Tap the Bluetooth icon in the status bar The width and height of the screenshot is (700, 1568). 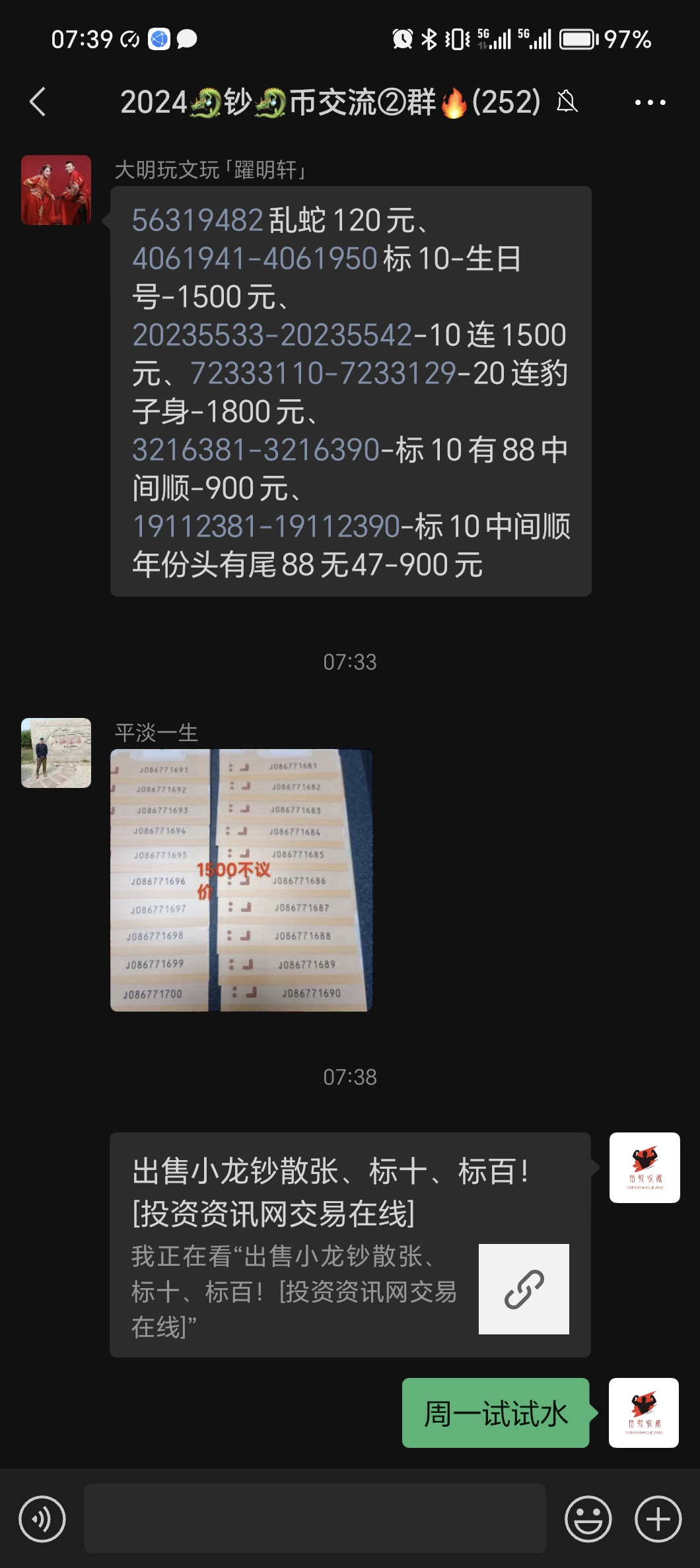[430, 39]
